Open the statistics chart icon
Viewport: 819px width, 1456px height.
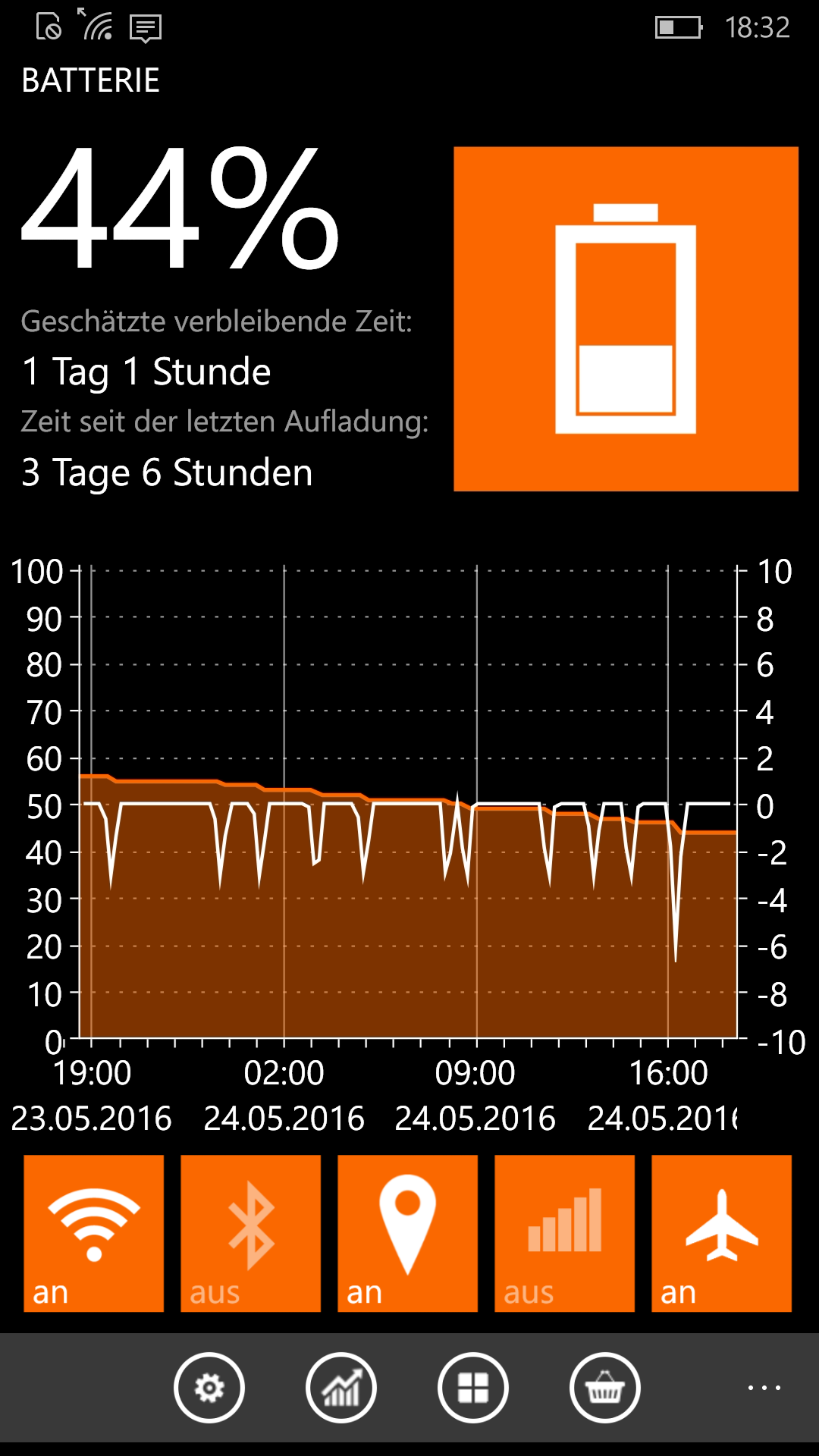pos(341,1388)
